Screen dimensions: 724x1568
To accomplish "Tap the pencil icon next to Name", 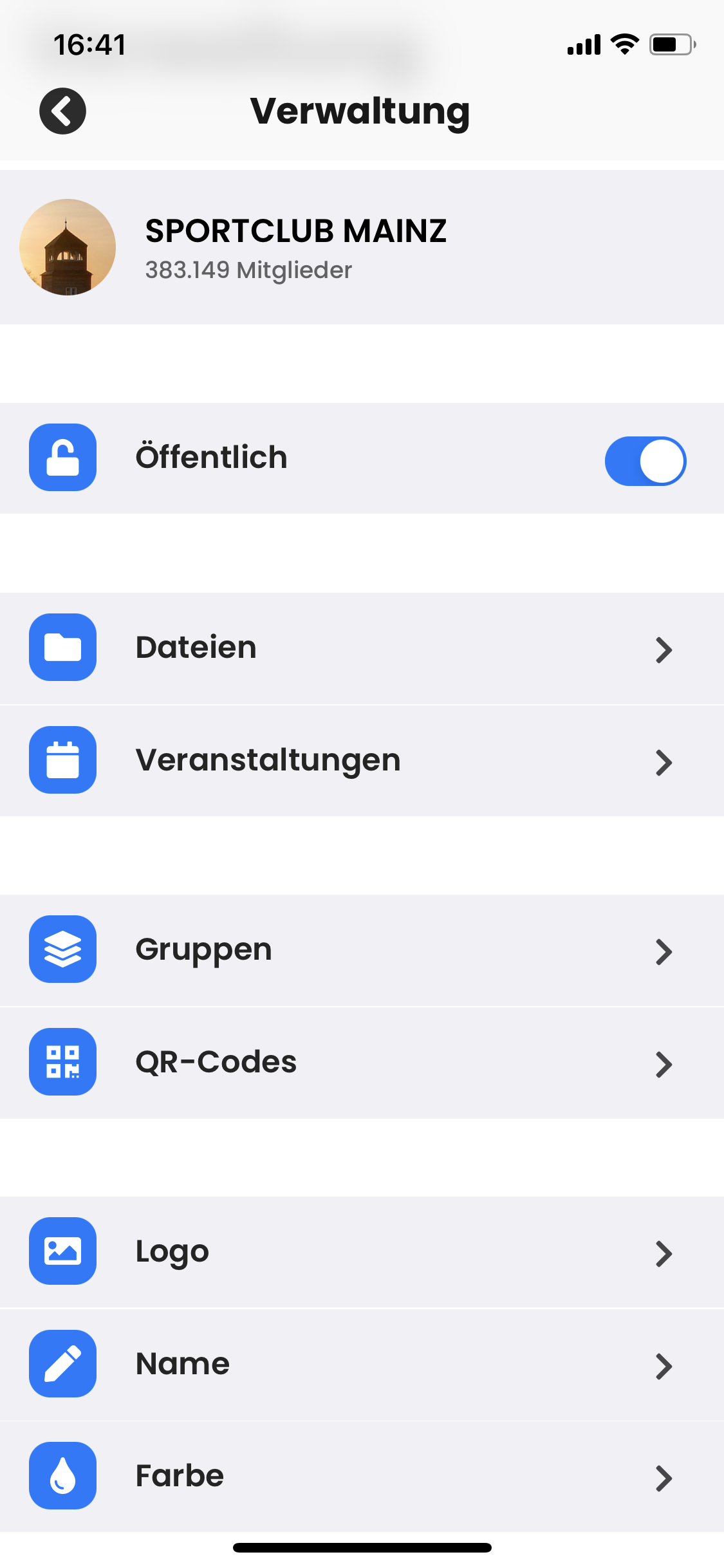I will click(62, 1364).
